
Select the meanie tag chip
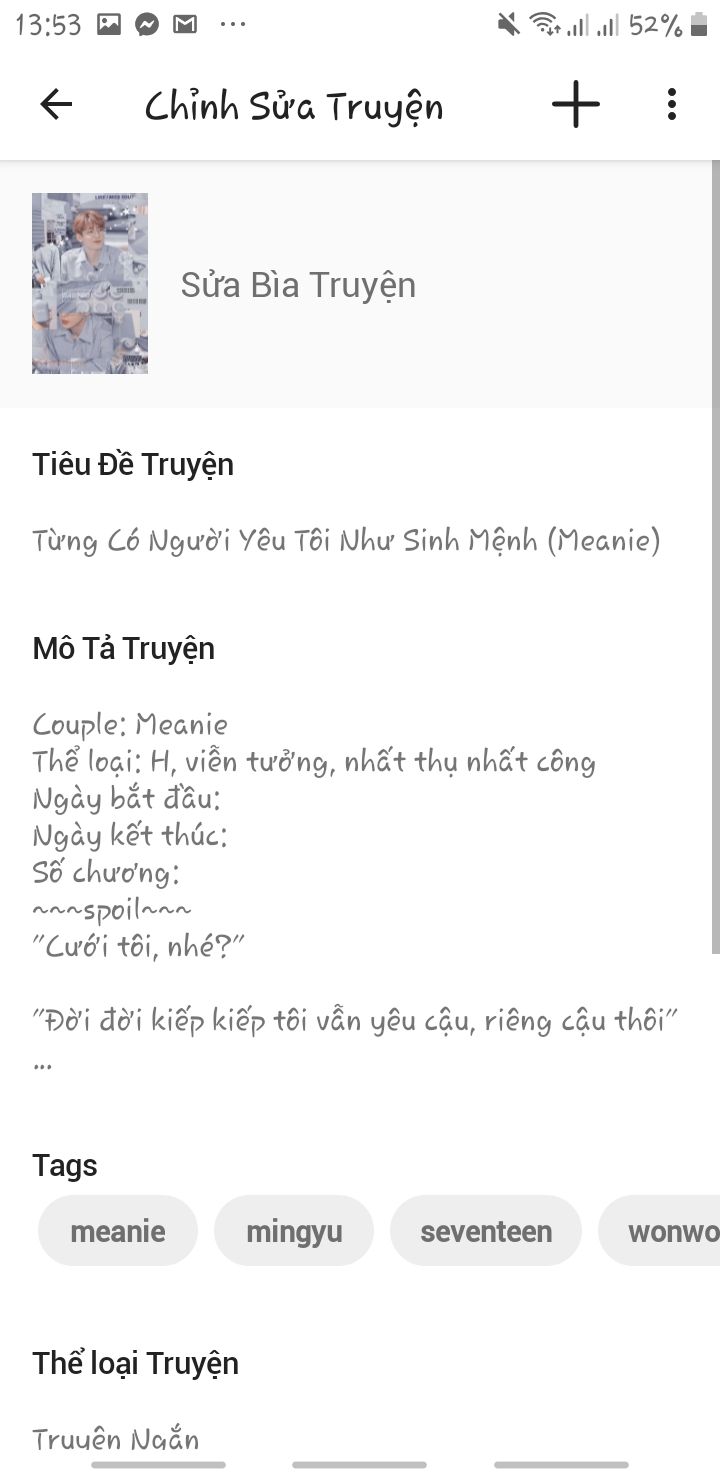click(x=118, y=1231)
